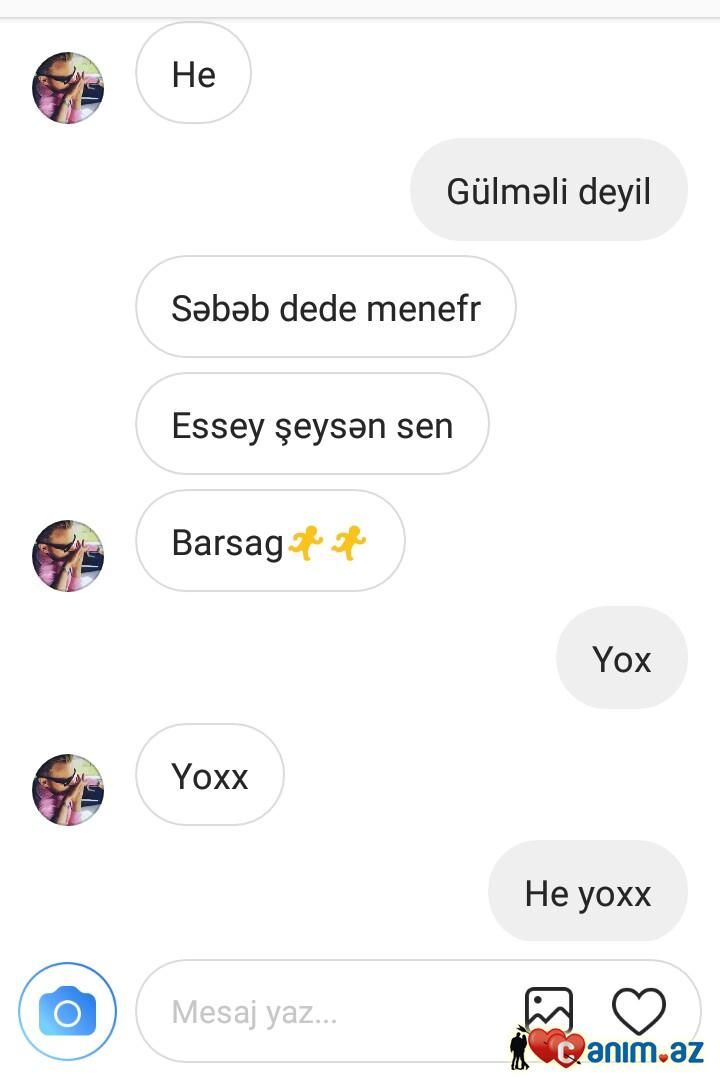Open sender's profile picture next to Barsag
Screen dimensions: 720x1081
pos(68,555)
